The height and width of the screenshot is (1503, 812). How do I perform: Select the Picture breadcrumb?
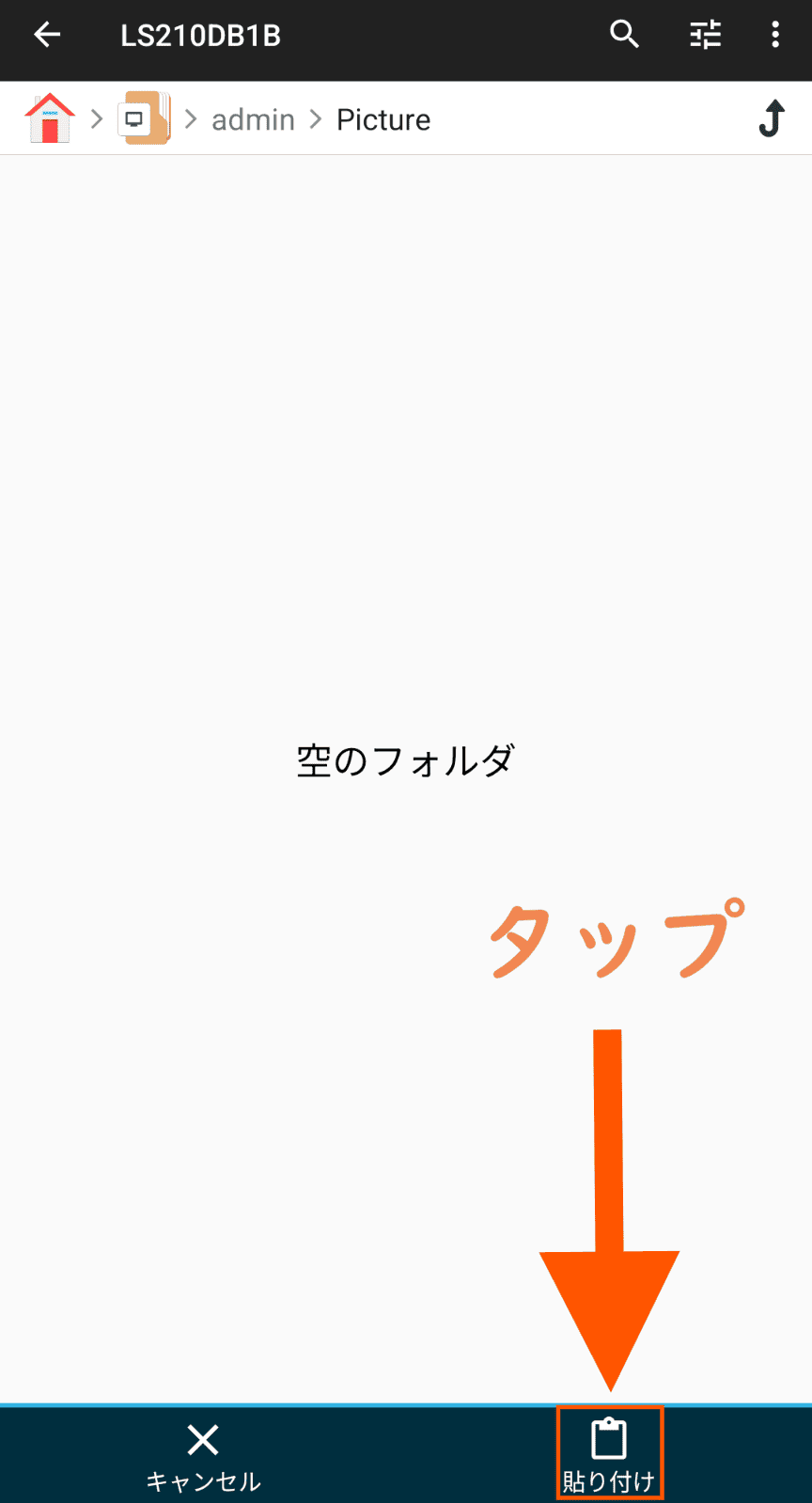pyautogui.click(x=383, y=120)
